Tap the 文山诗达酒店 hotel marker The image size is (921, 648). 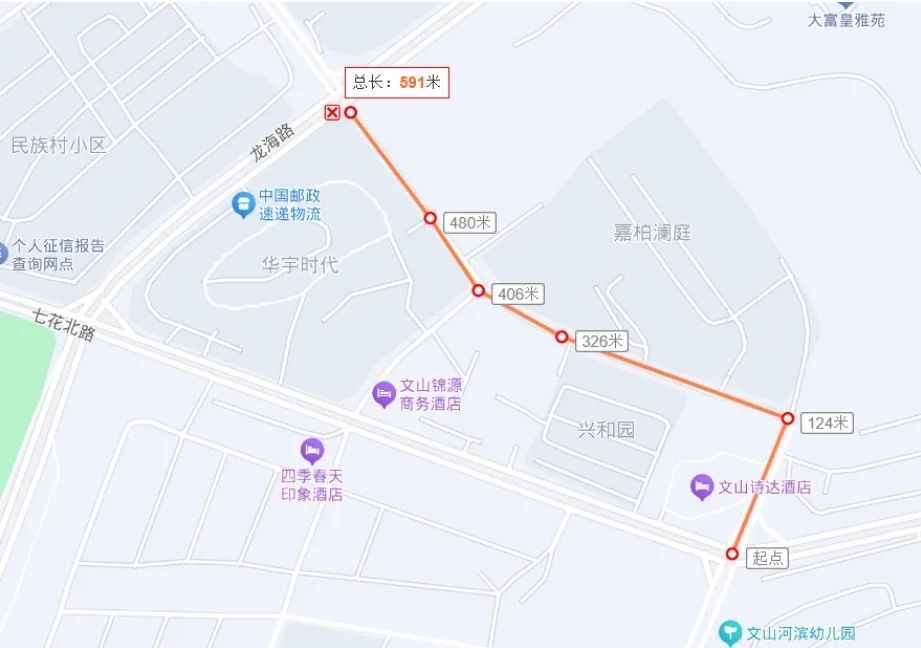[702, 488]
